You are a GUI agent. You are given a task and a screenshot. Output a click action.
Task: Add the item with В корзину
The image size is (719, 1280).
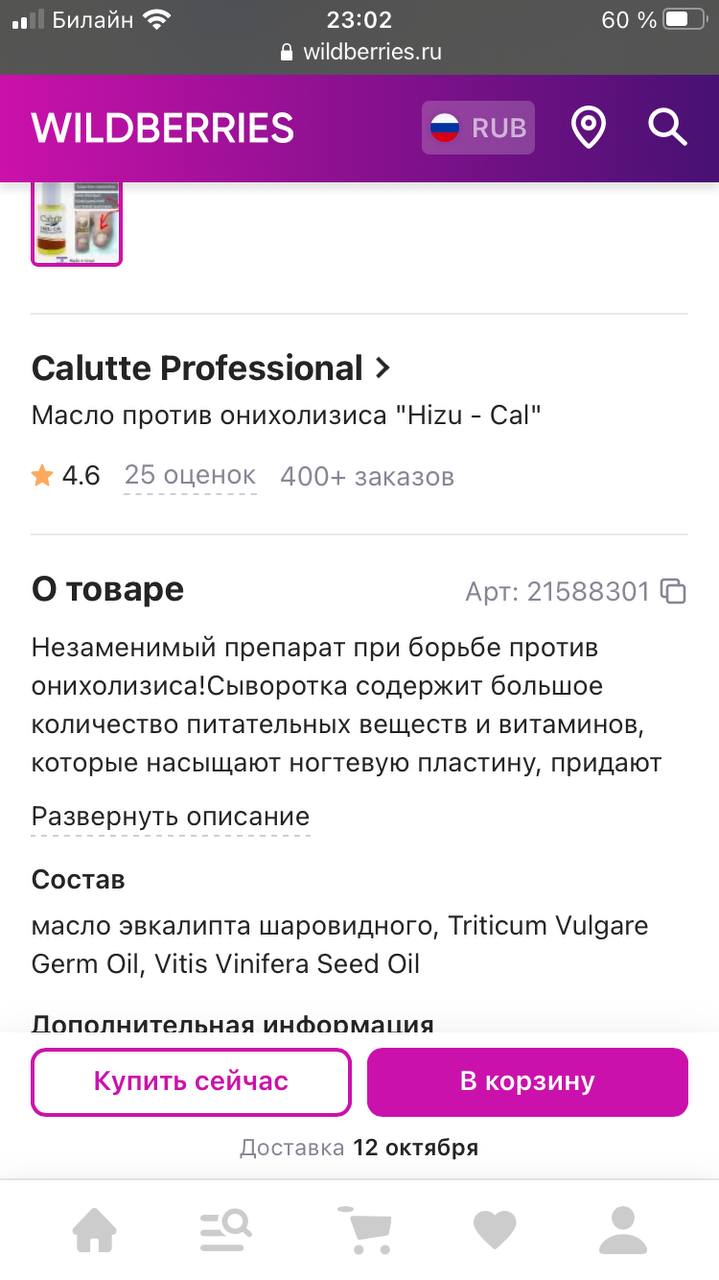click(527, 1081)
